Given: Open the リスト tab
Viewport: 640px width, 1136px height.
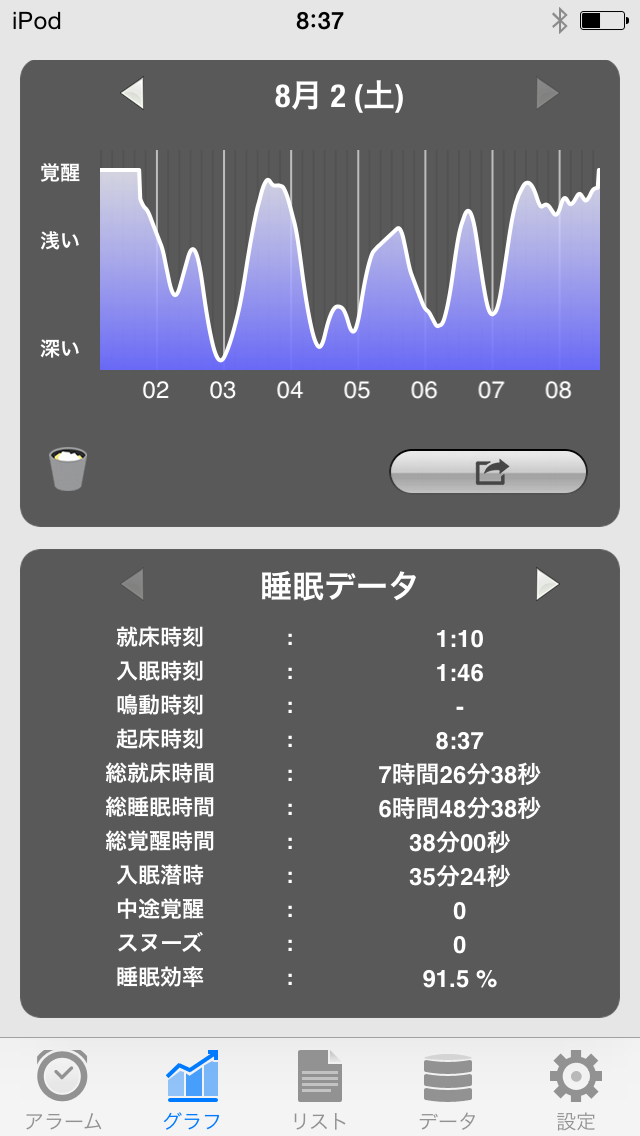Looking at the screenshot, I should pos(319,1088).
